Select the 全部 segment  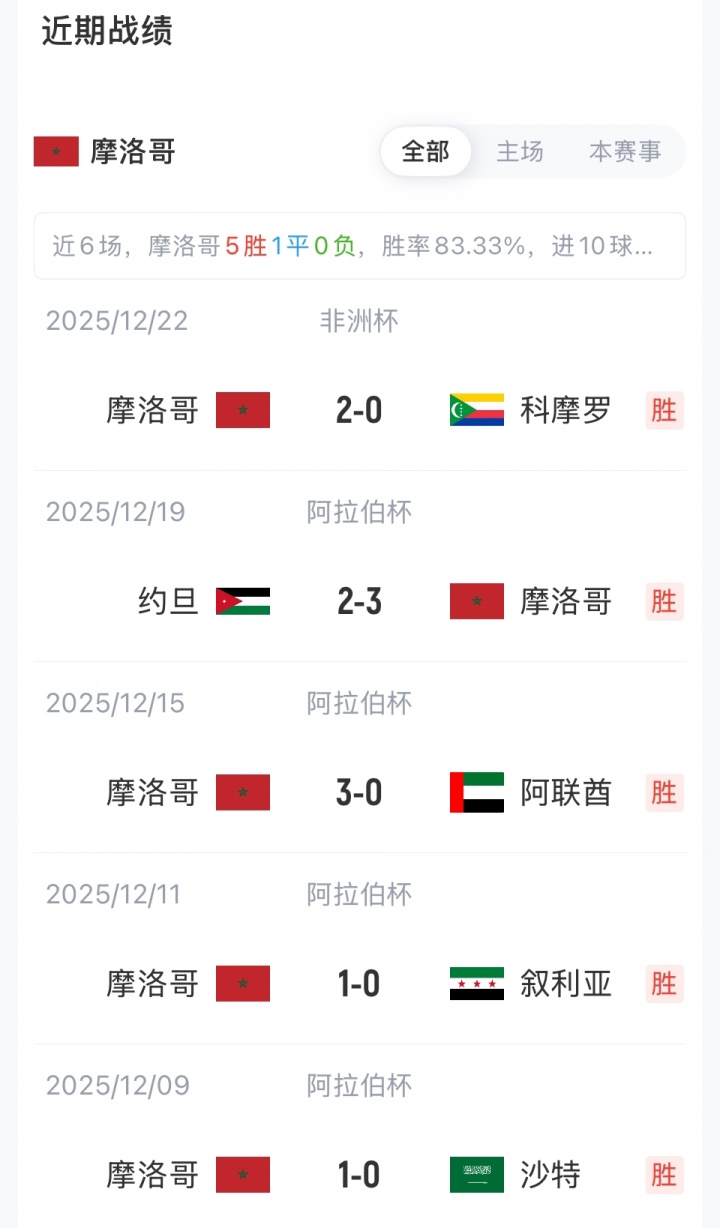[x=425, y=152]
